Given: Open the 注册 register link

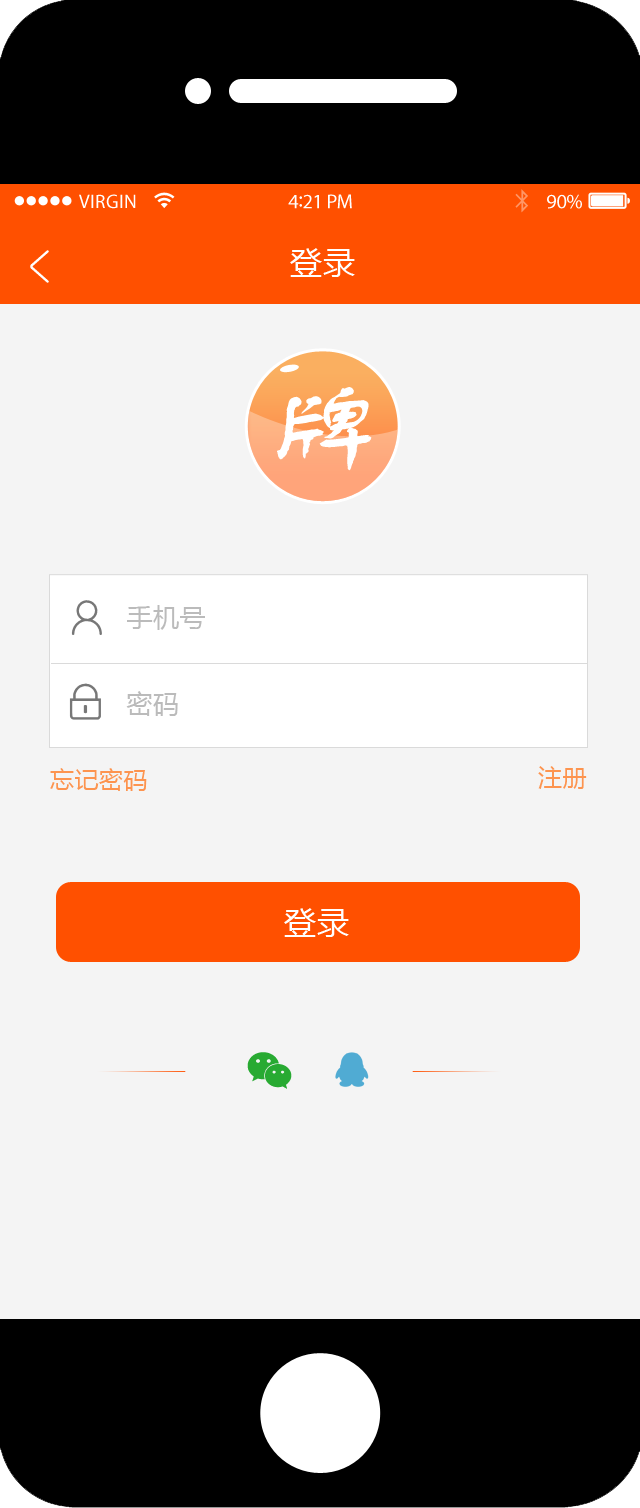Looking at the screenshot, I should (x=561, y=778).
